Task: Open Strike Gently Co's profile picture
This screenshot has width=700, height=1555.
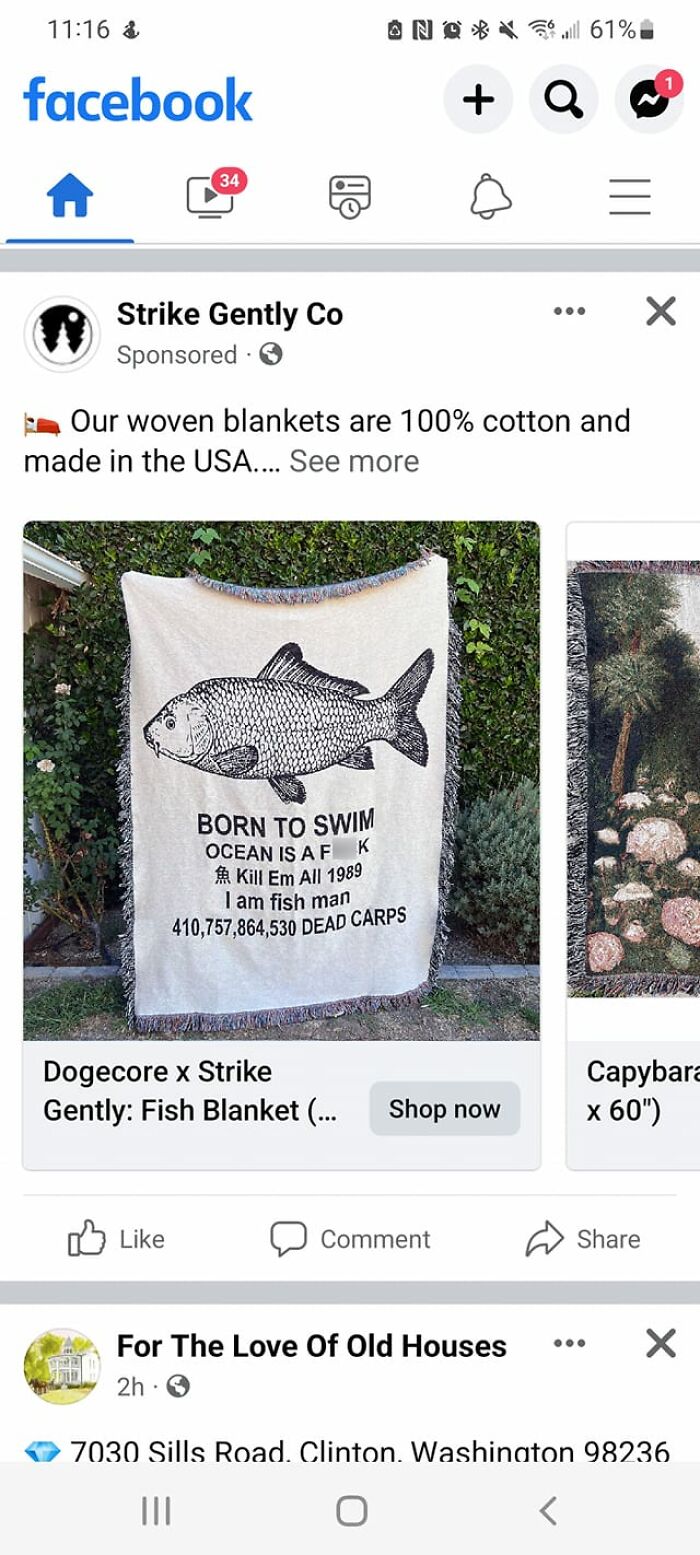Action: tap(62, 334)
